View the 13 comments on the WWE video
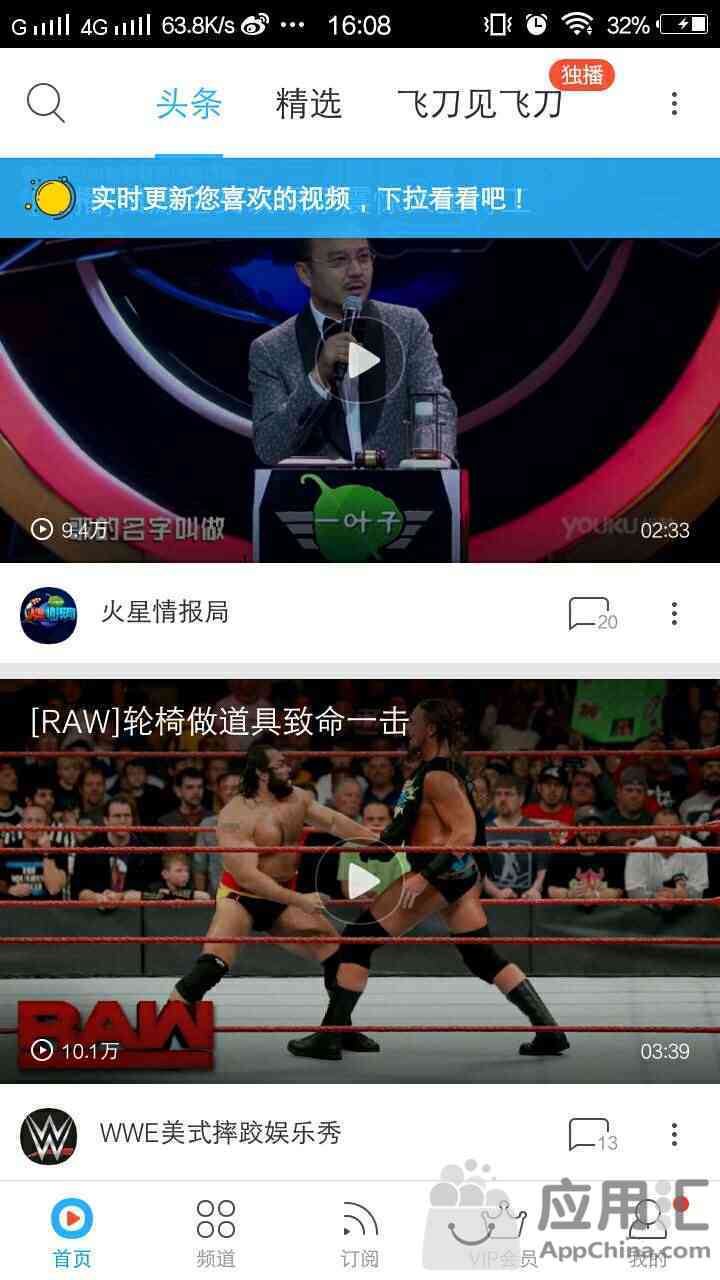 592,1135
